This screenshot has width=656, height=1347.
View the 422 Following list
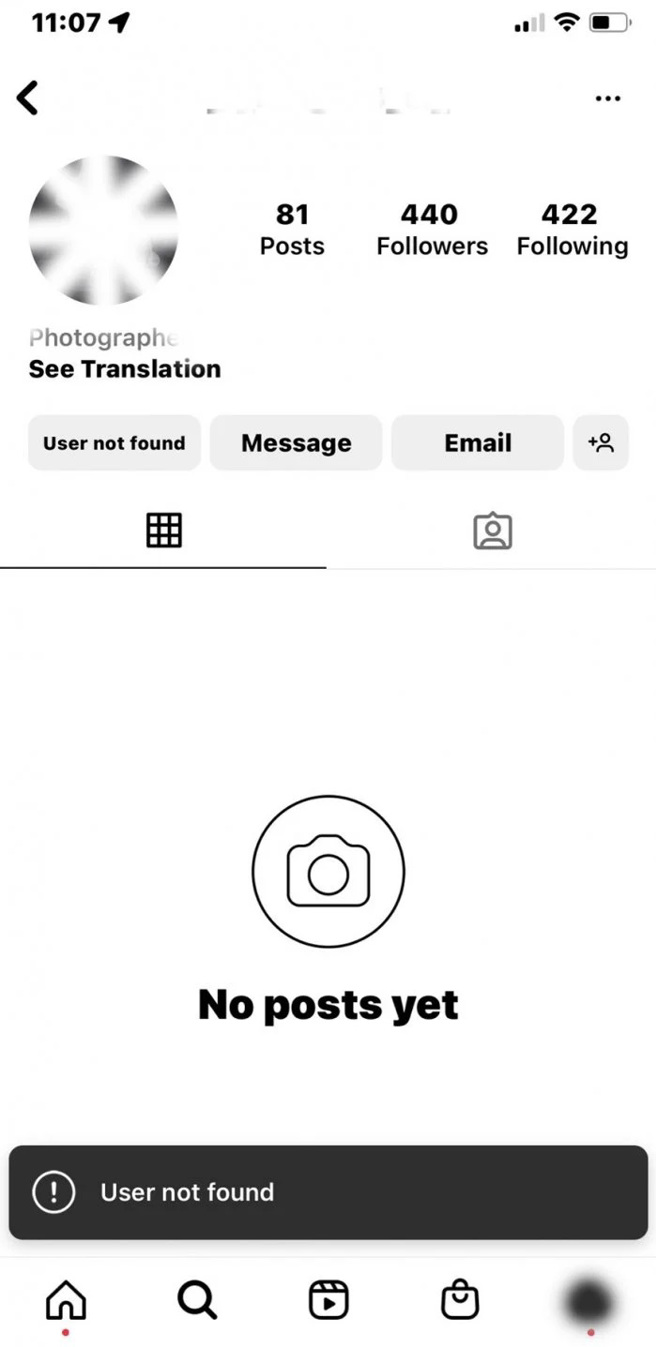pos(571,229)
